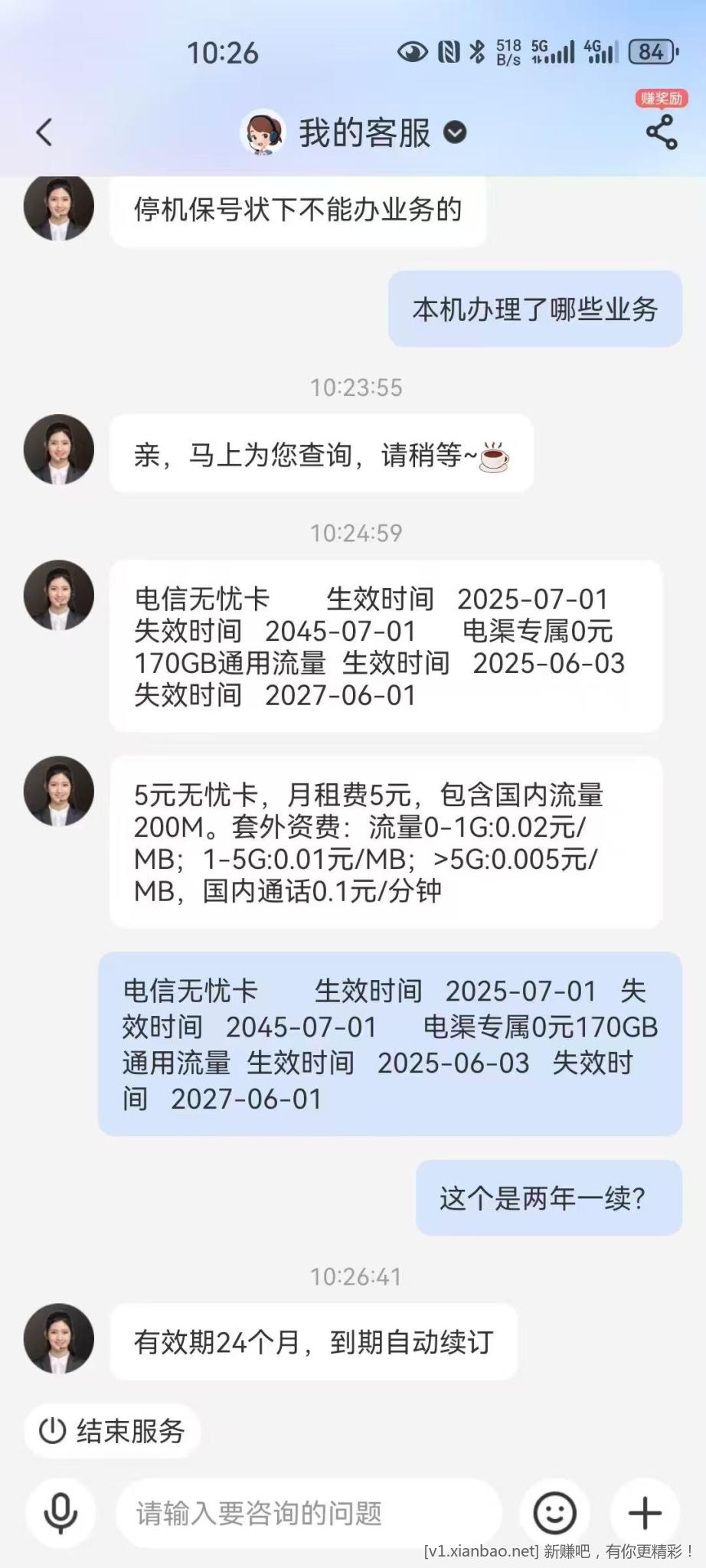Go back using the arrow
This screenshot has width=706, height=1568.
44,132
